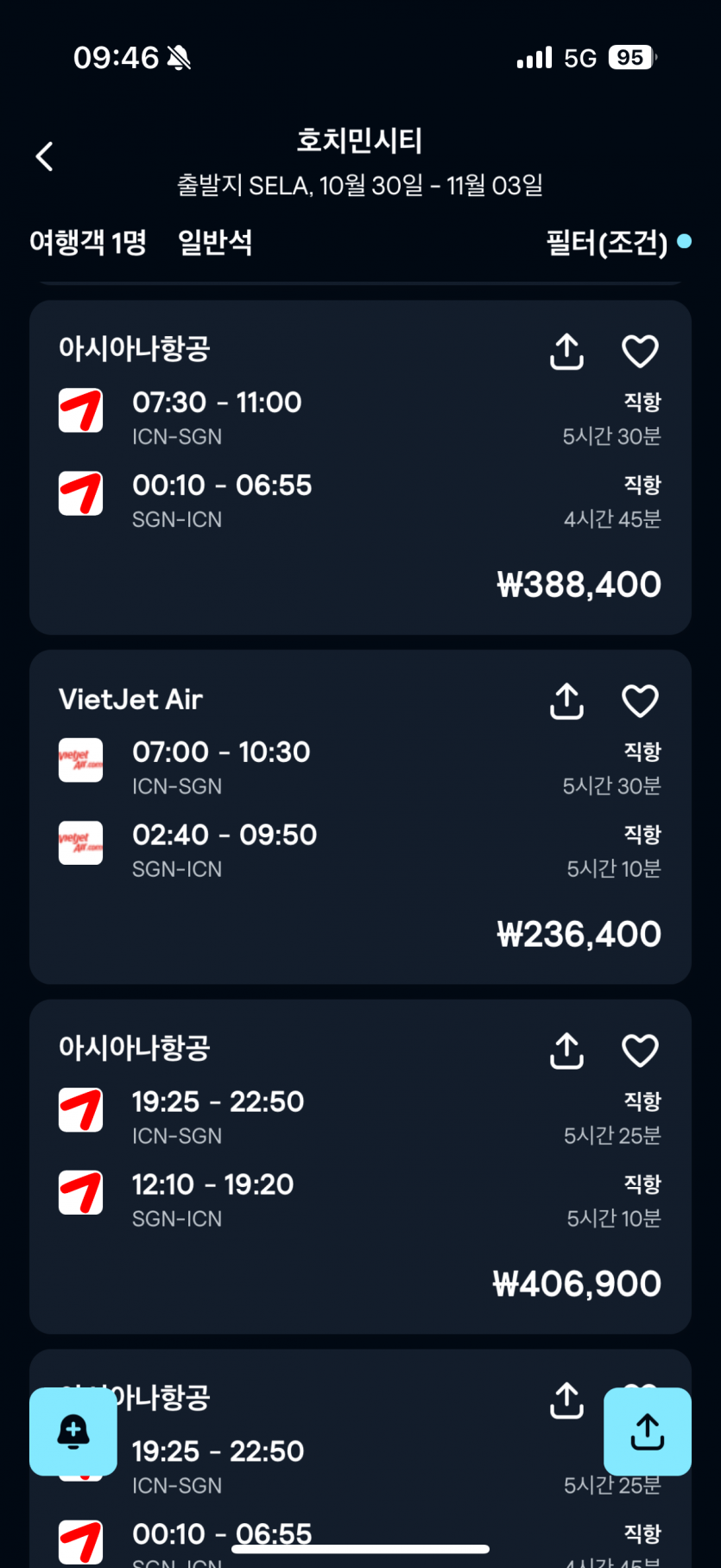Set a price alert with the bell button

73,1432
